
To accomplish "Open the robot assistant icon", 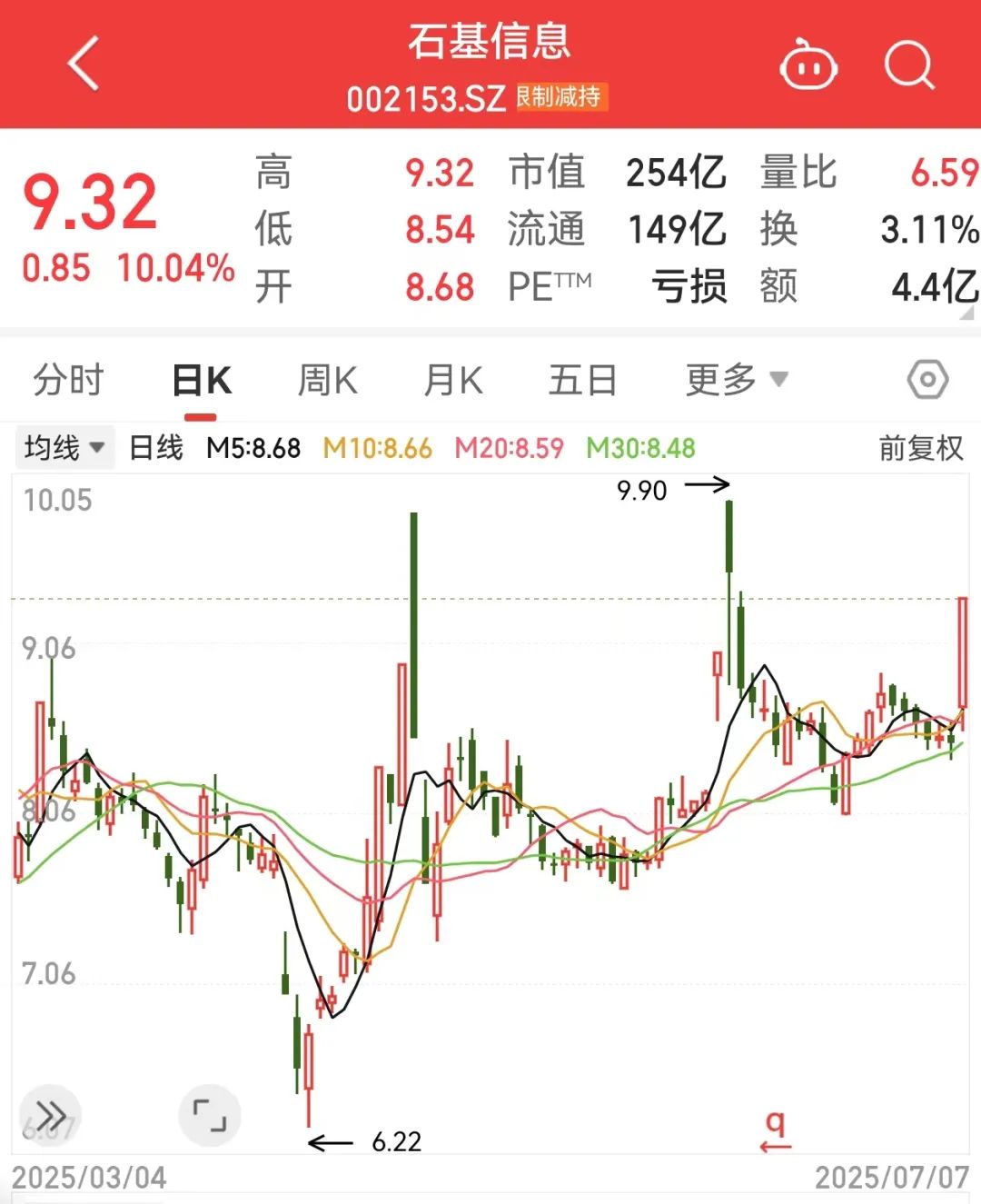I will click(808, 65).
